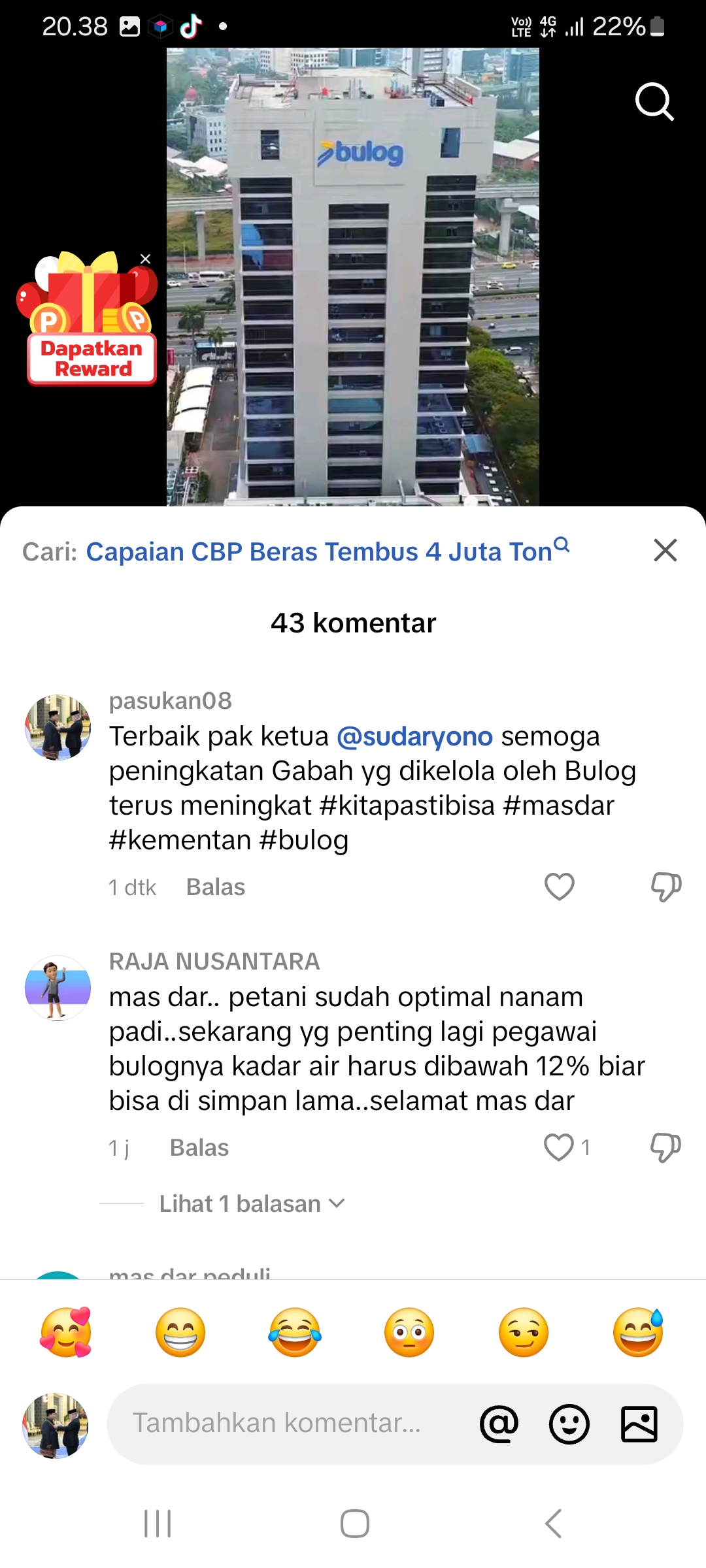Image resolution: width=706 pixels, height=1568 pixels.
Task: Open the emoji picker in comment box
Action: tap(569, 1424)
